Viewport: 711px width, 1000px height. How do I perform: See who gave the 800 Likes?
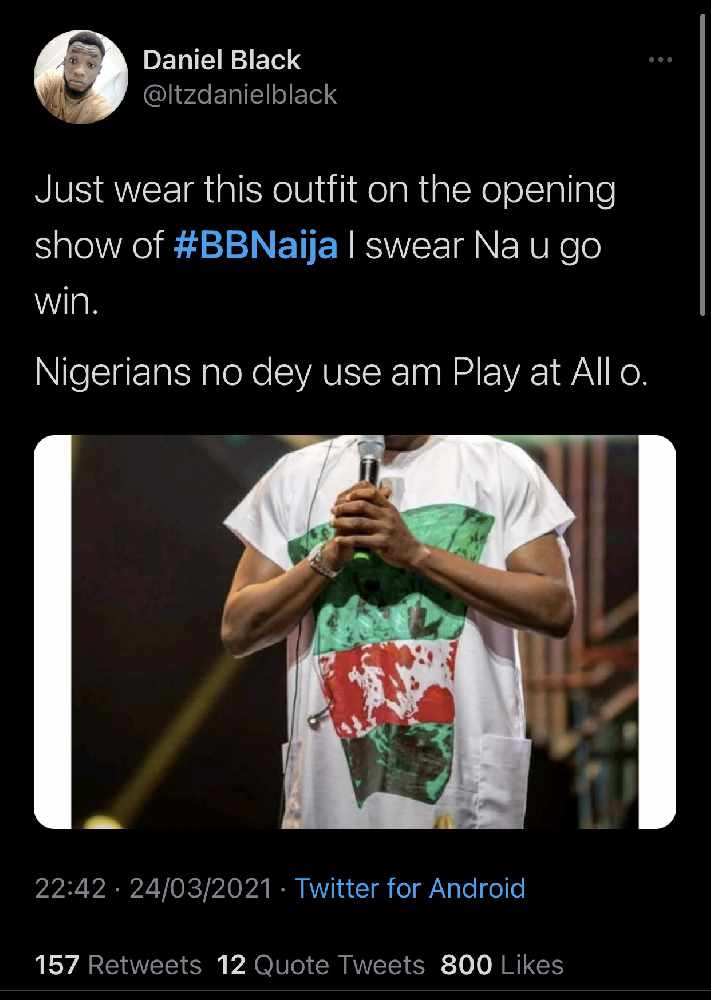click(502, 965)
